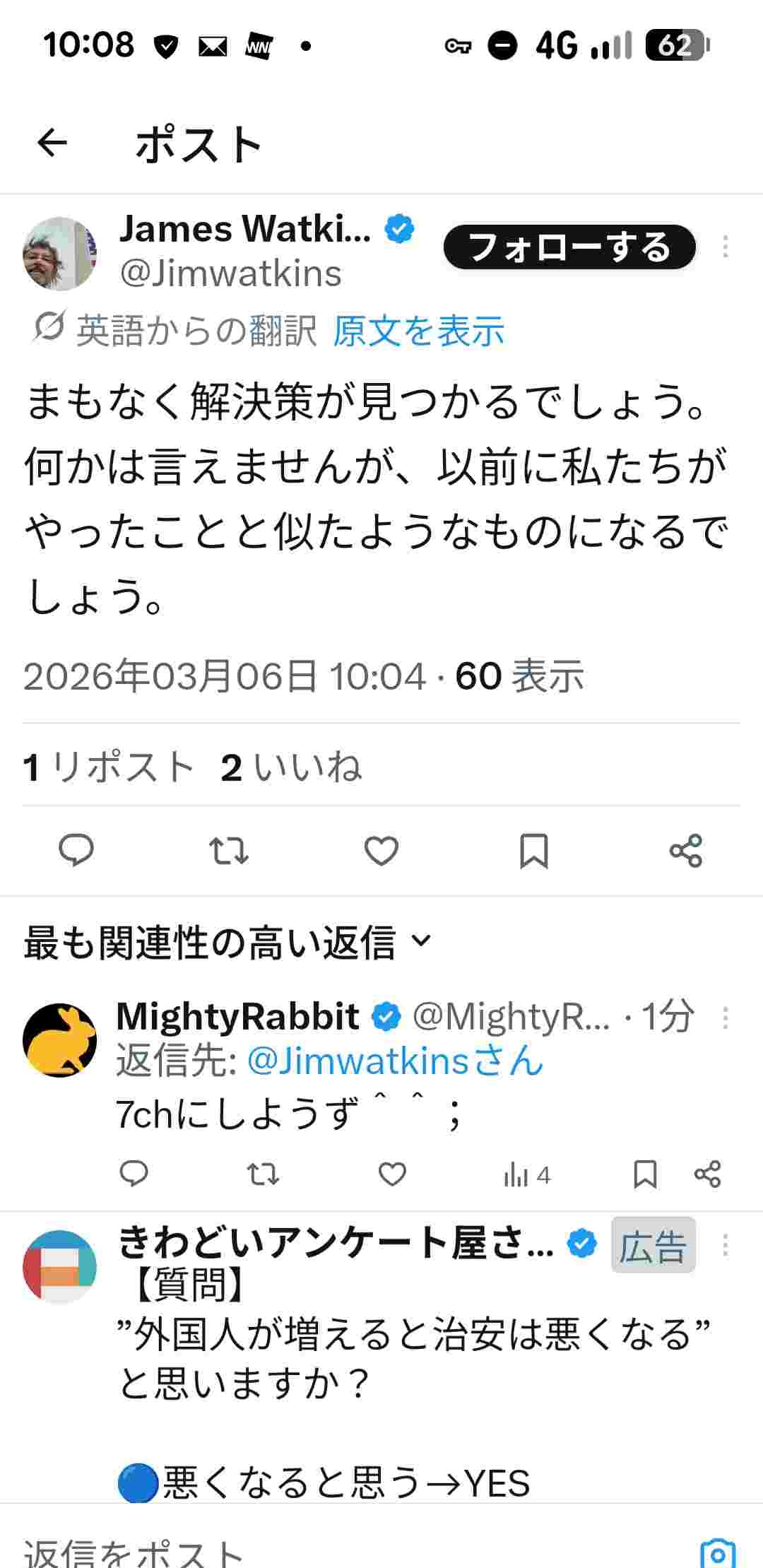The width and height of the screenshot is (763, 1568).
Task: Show original text via 原文を表示
Action: coord(418,331)
